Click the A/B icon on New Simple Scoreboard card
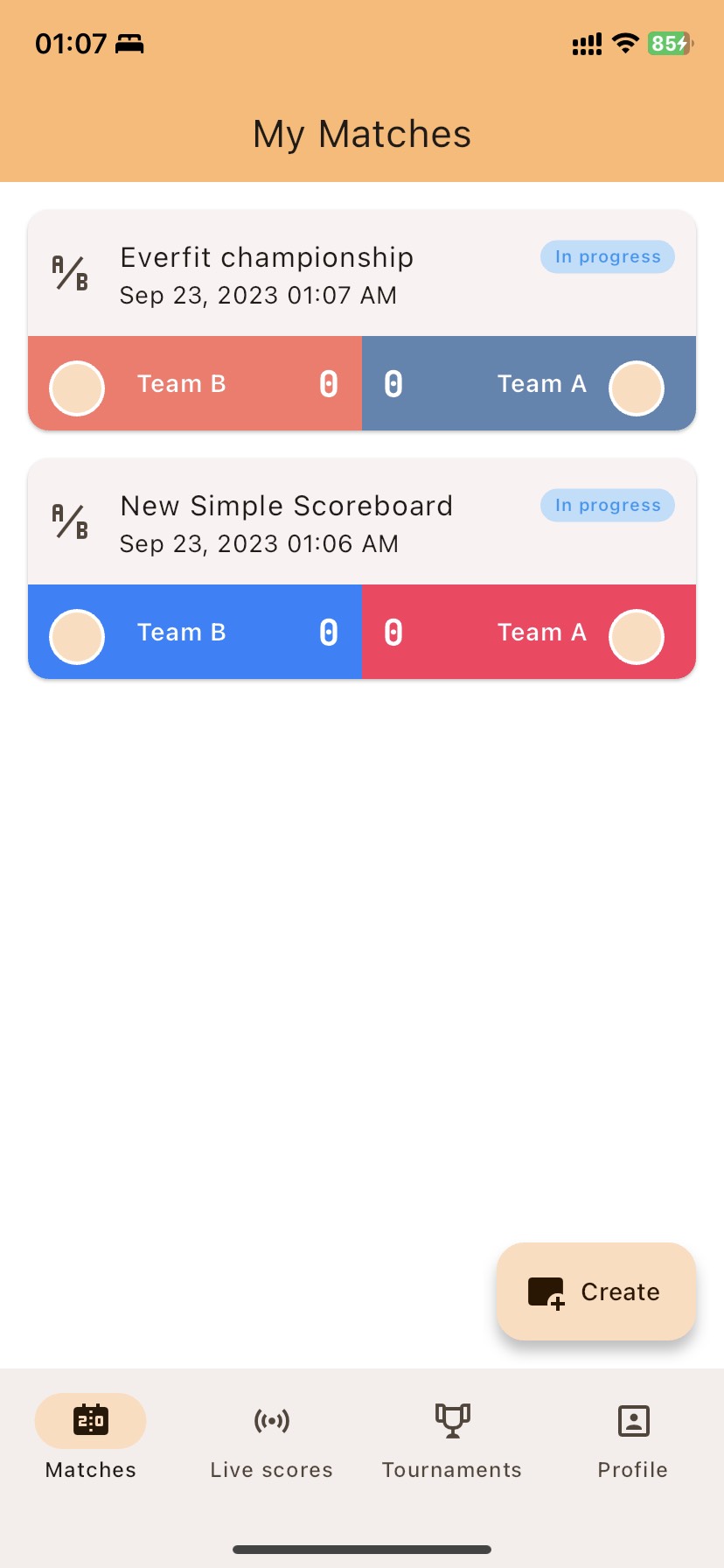The height and width of the screenshot is (1568, 724). tap(69, 520)
